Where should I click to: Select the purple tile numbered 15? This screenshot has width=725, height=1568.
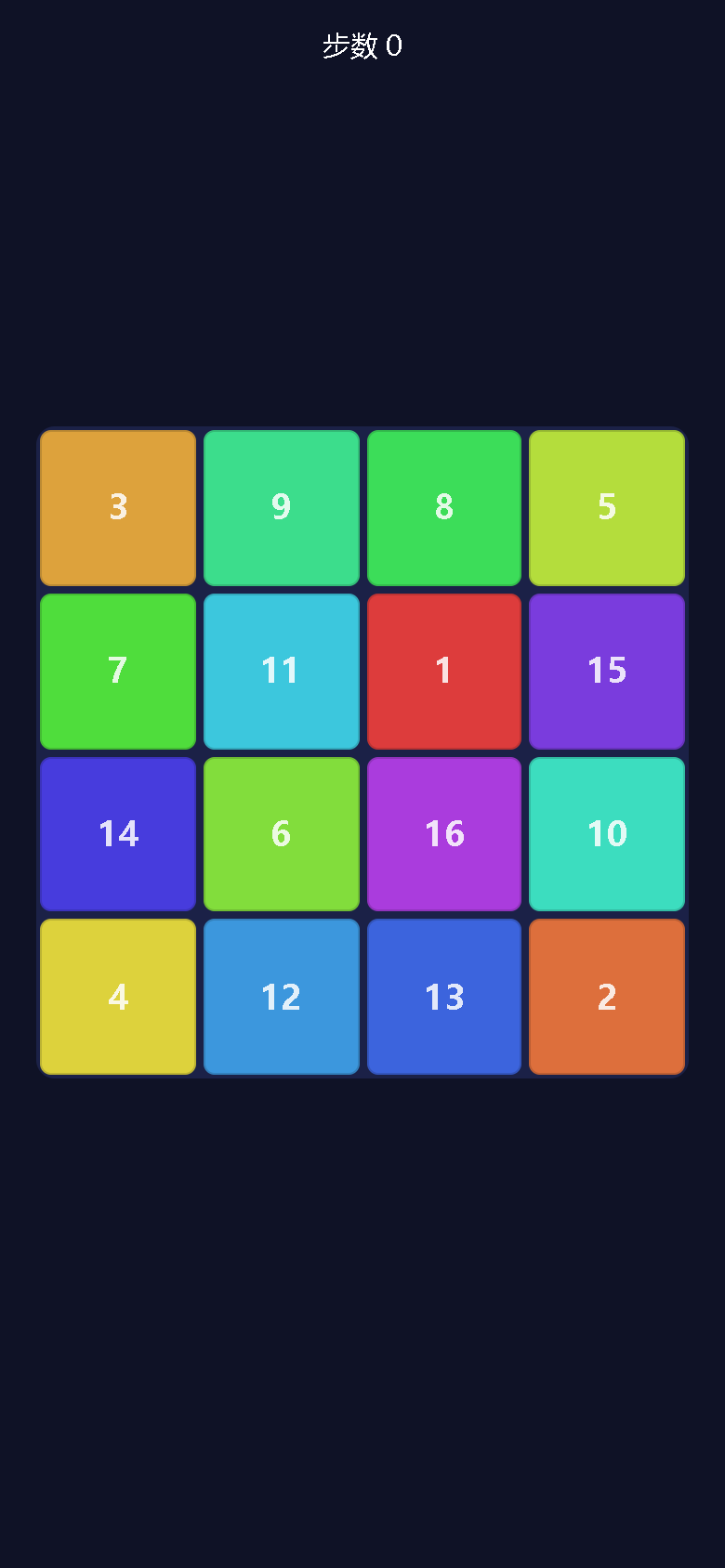click(x=607, y=672)
